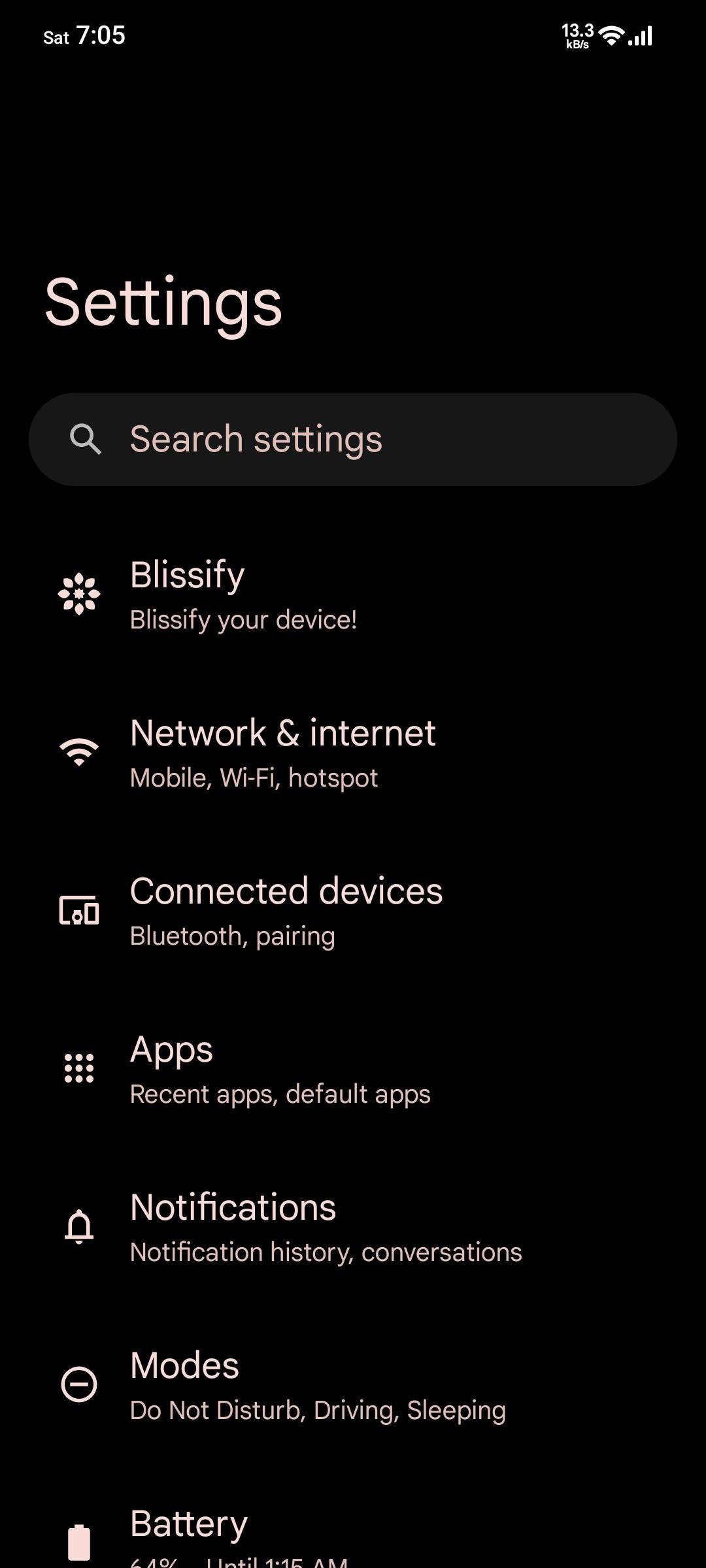Open Notifications settings
Image resolution: width=706 pixels, height=1568 pixels.
[353, 1227]
